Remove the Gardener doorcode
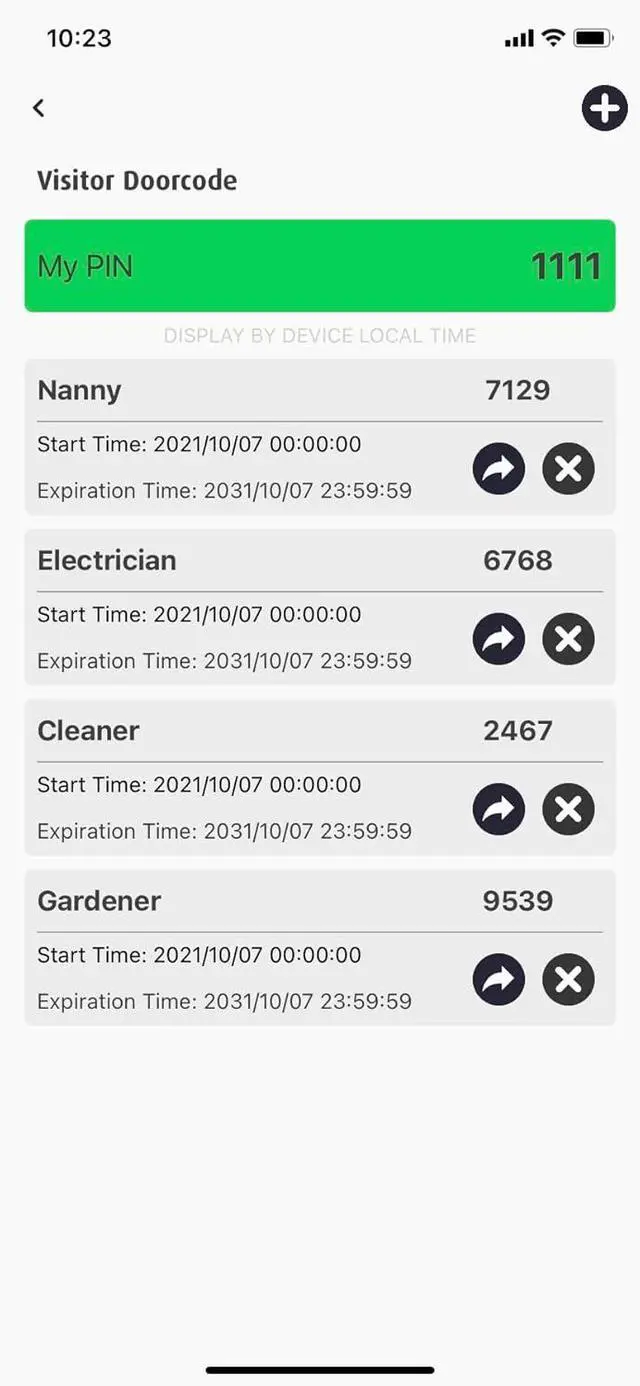 (568, 979)
